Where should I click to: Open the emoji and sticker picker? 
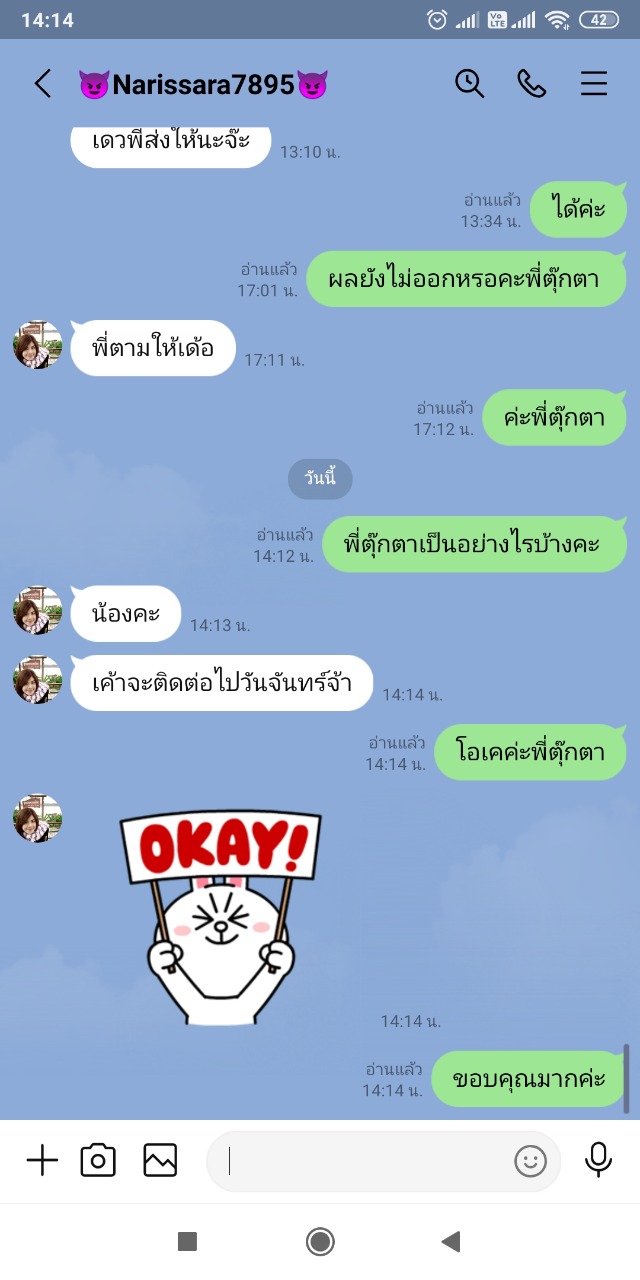(x=530, y=1161)
